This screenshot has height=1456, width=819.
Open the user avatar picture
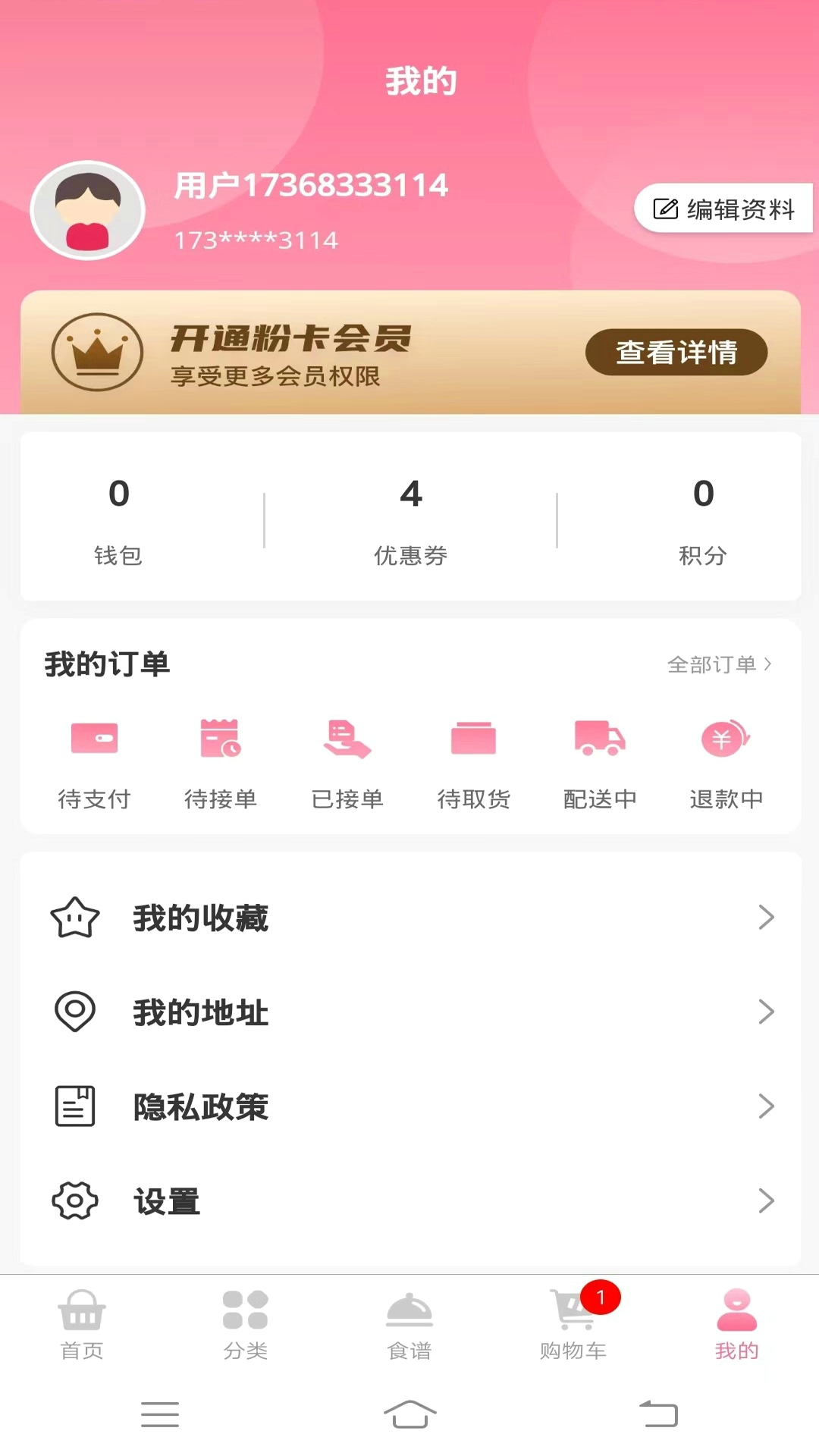pos(87,210)
